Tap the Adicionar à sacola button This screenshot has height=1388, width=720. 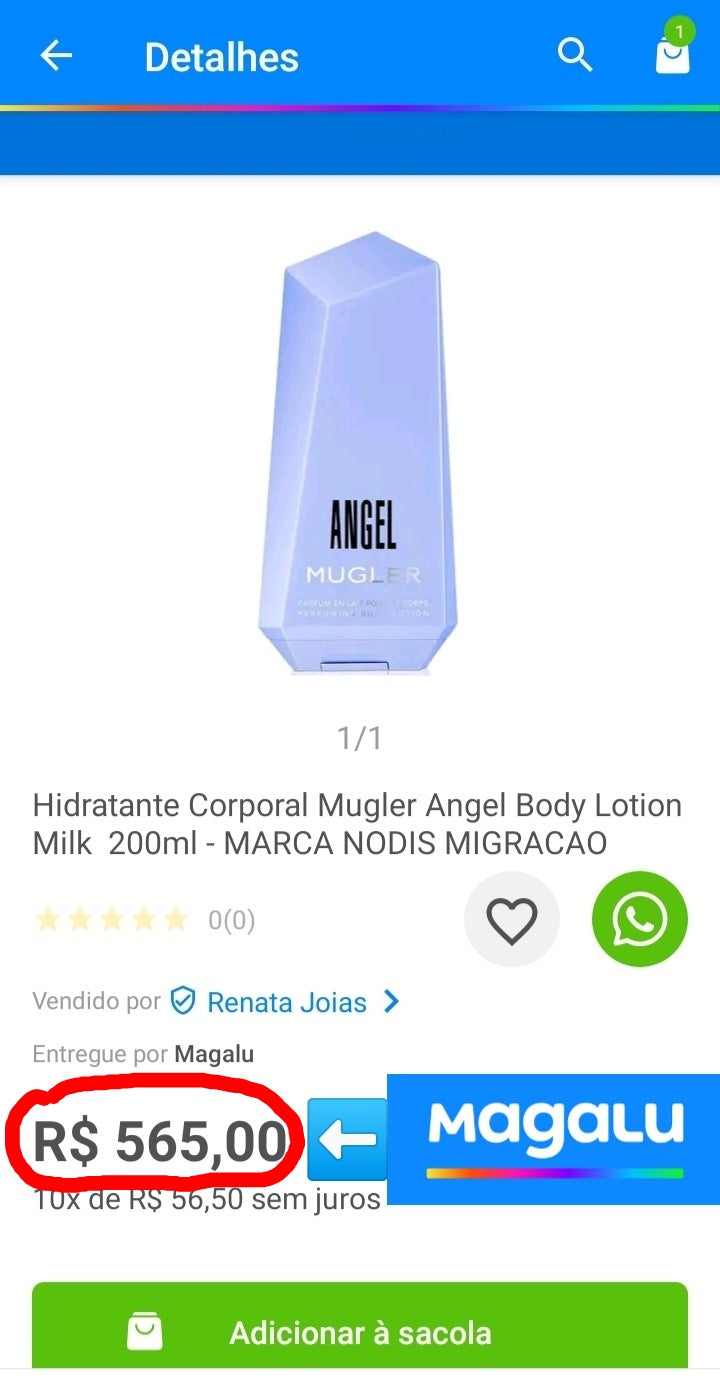pos(360,1331)
